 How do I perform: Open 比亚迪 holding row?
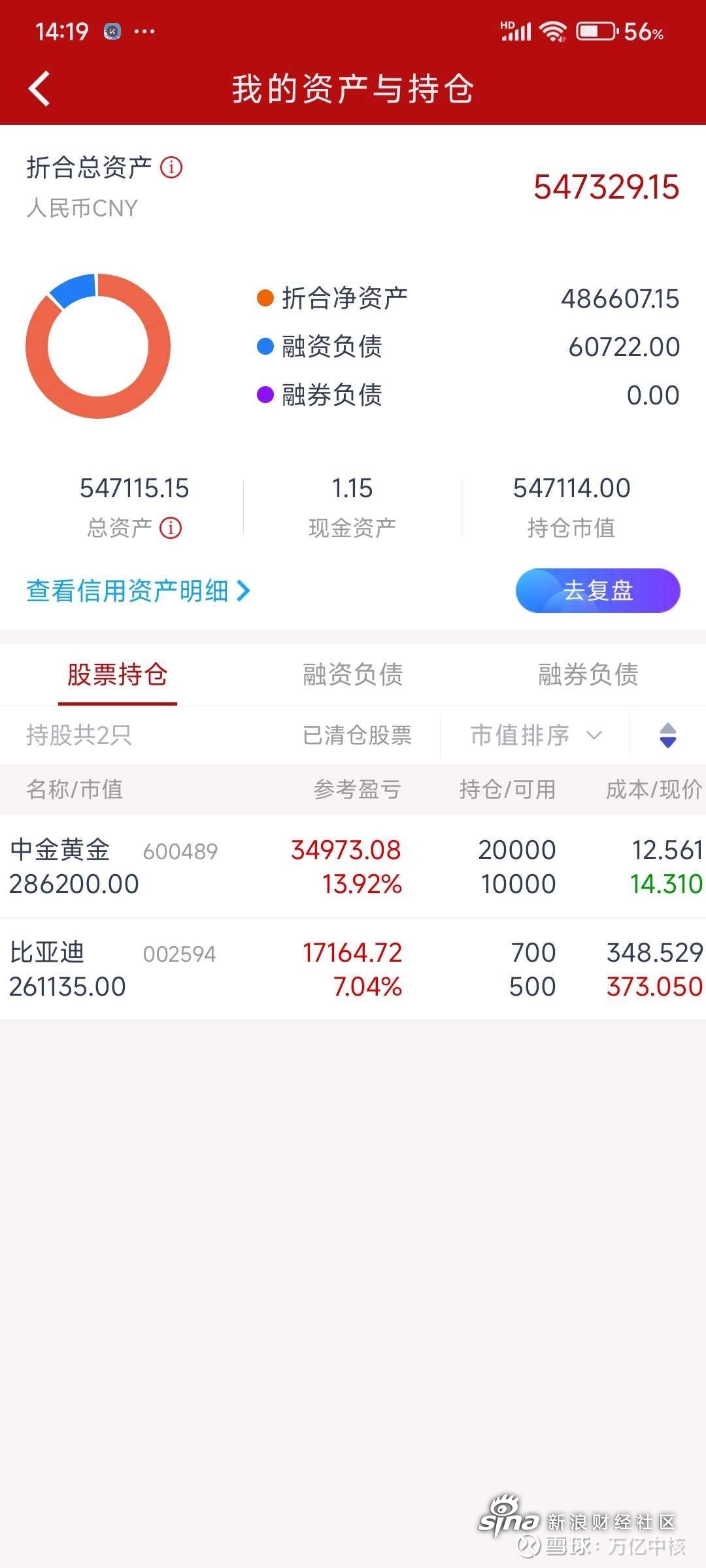coord(353,969)
